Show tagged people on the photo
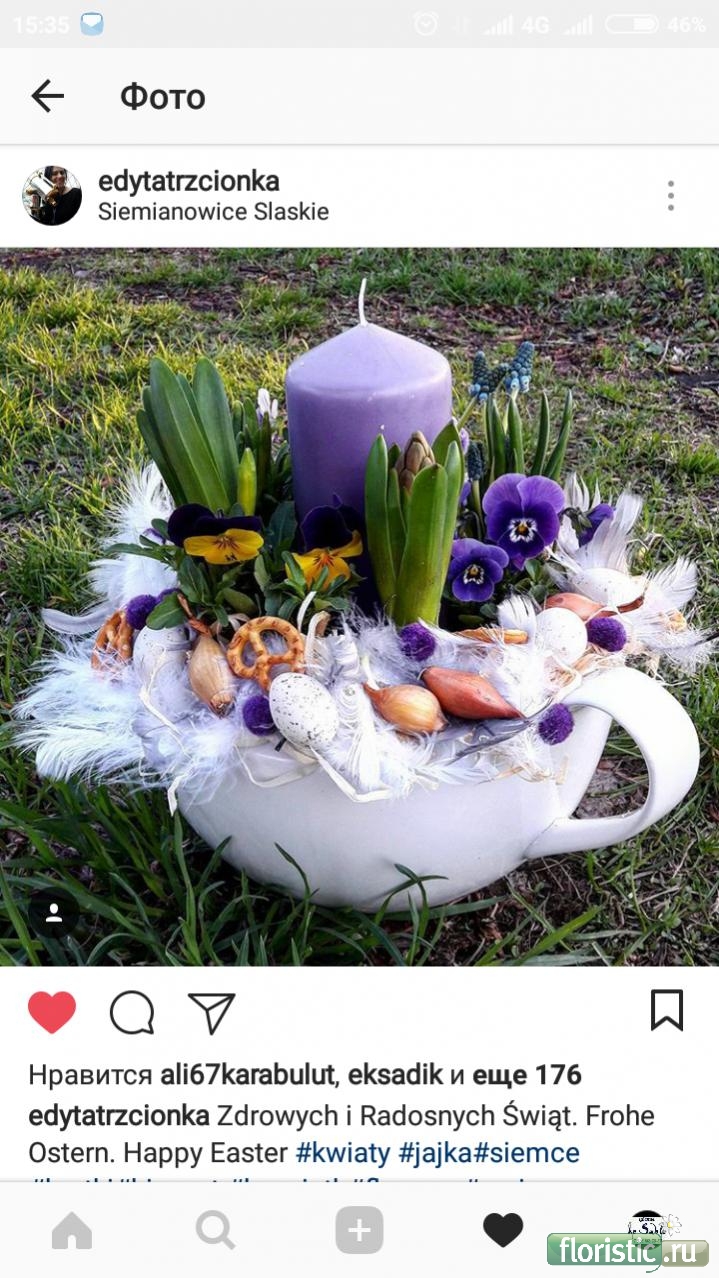Image resolution: width=719 pixels, height=1278 pixels. [x=54, y=912]
